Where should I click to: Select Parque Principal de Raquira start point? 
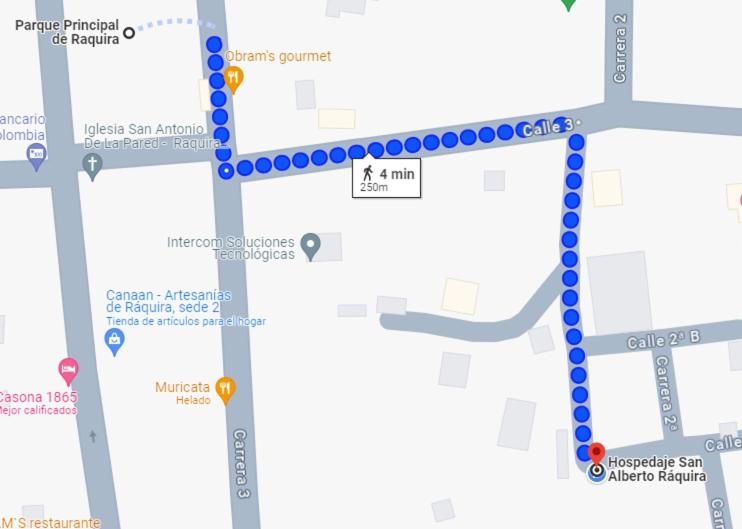pyautogui.click(x=129, y=34)
